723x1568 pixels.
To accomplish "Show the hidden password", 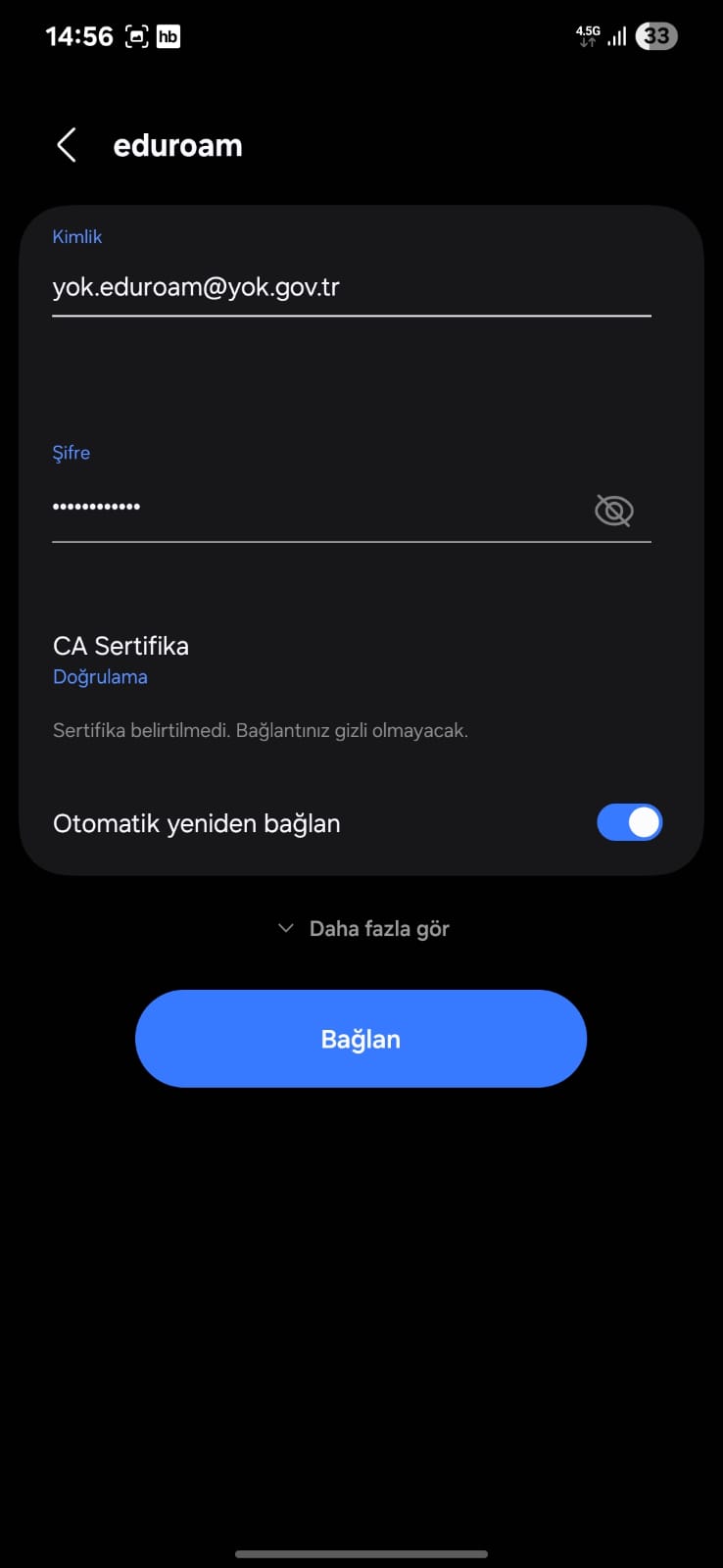I will [x=614, y=510].
